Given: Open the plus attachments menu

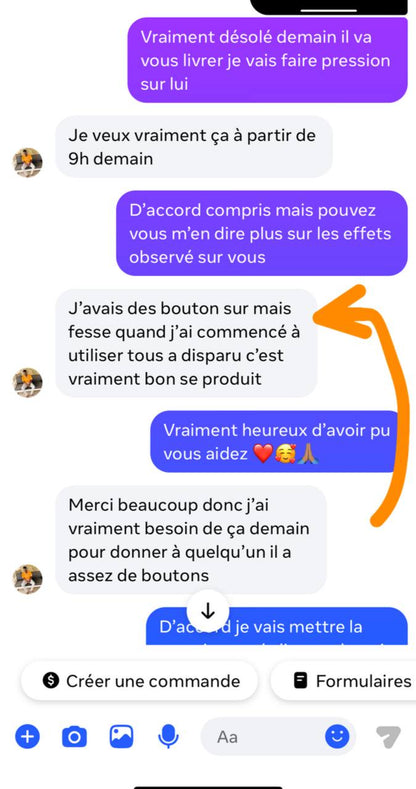Looking at the screenshot, I should (27, 737).
